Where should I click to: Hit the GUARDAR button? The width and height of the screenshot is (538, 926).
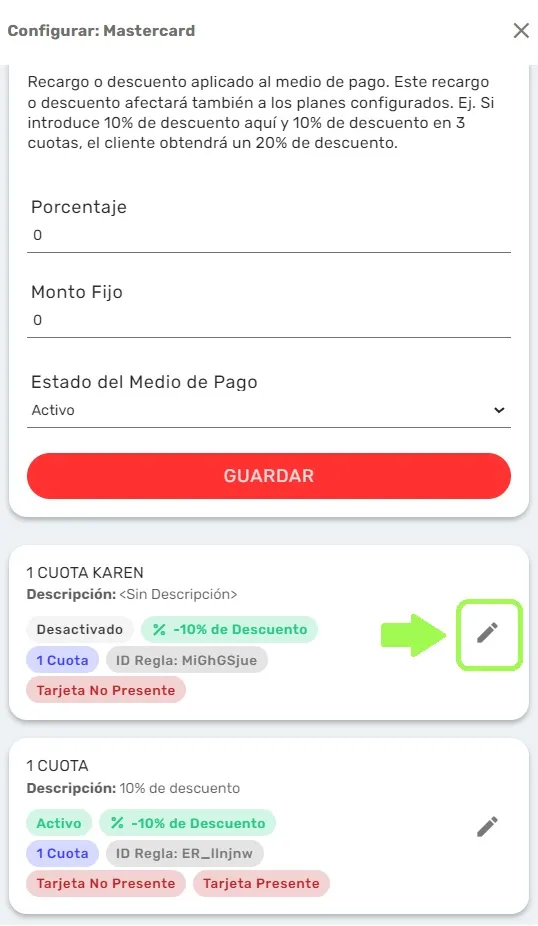click(269, 476)
